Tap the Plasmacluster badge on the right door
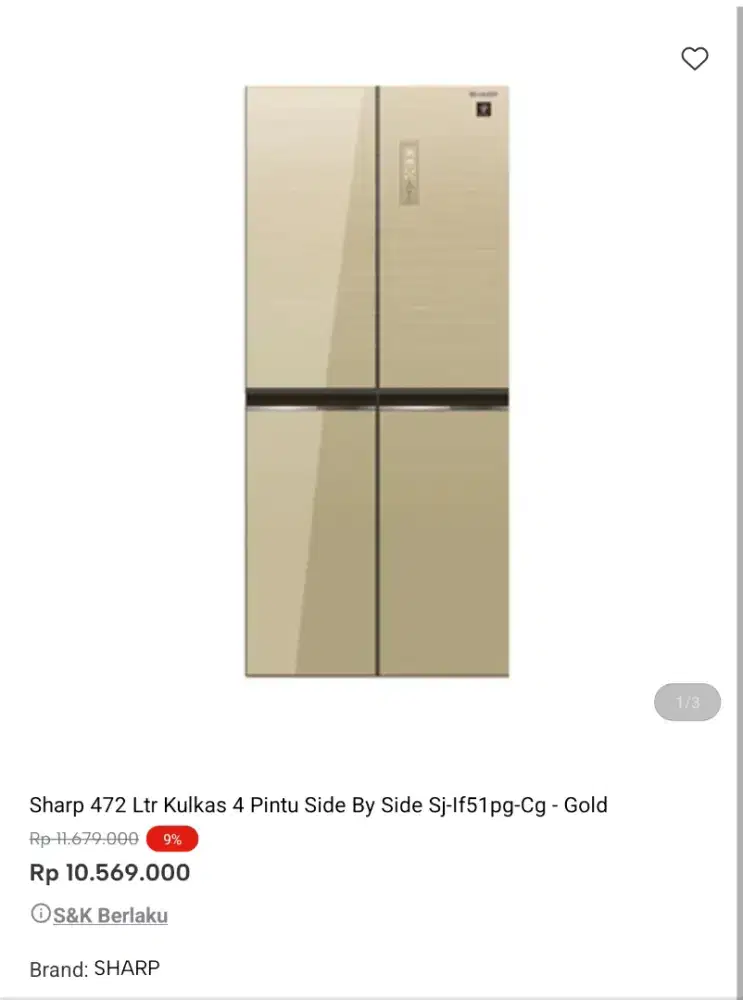743x1000 pixels. [x=484, y=110]
